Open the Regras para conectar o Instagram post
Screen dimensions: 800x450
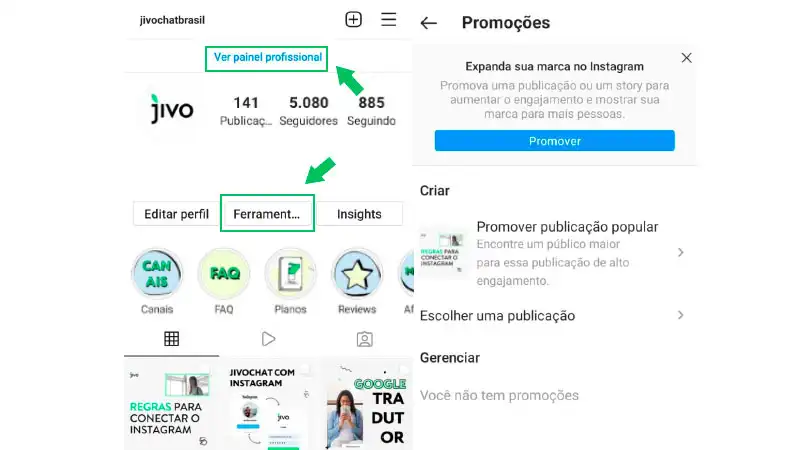coord(171,404)
